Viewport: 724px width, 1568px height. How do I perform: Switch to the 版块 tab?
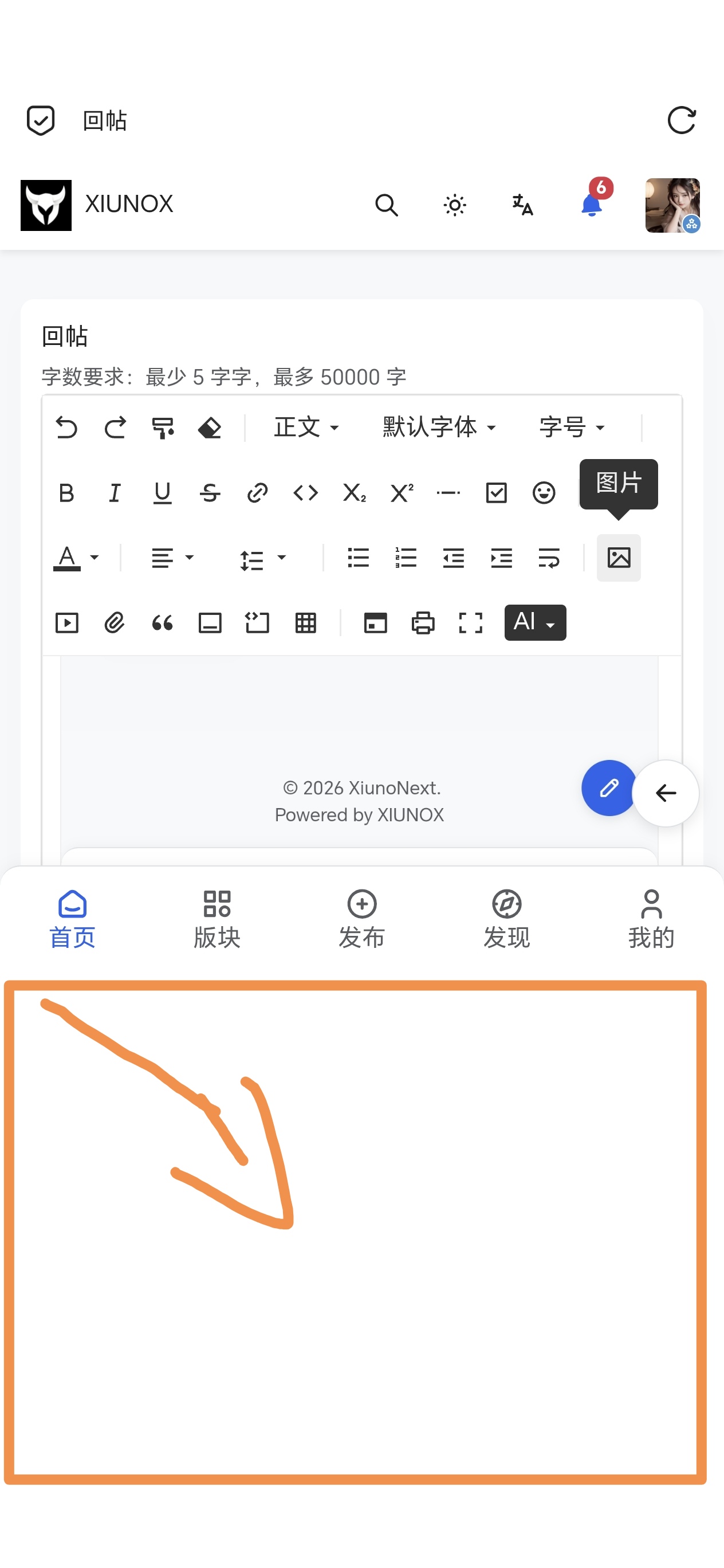coord(217,920)
